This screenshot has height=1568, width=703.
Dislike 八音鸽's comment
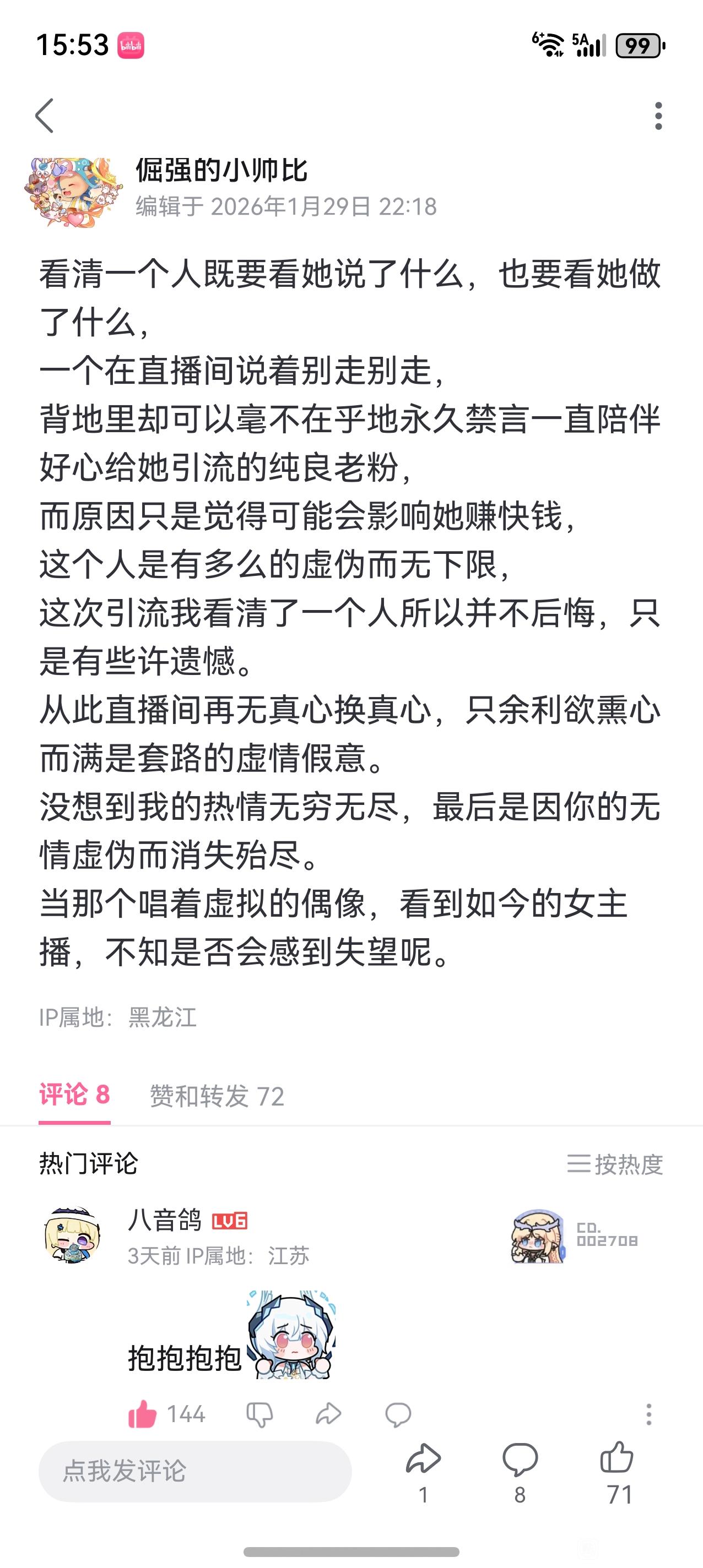click(x=259, y=1413)
